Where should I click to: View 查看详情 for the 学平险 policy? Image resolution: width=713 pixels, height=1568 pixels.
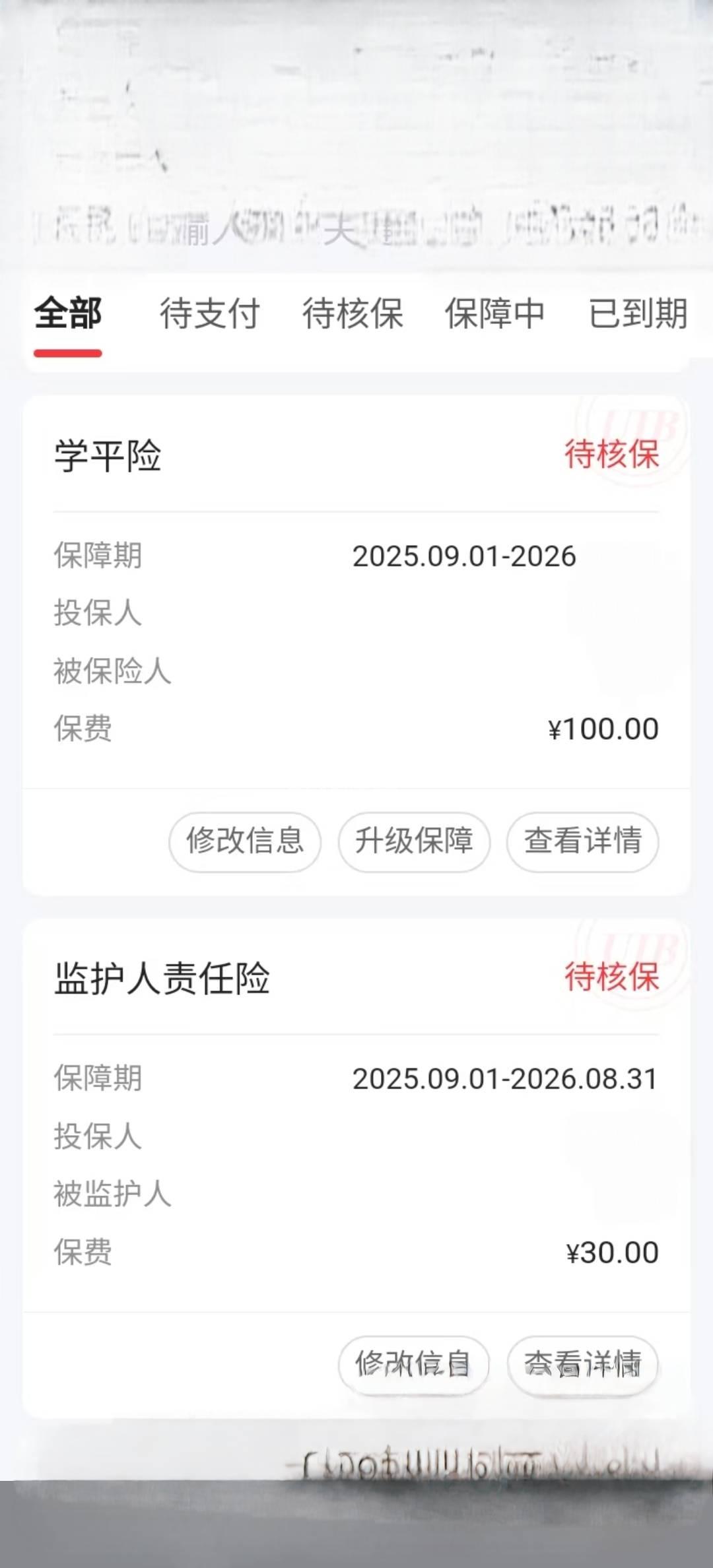582,841
